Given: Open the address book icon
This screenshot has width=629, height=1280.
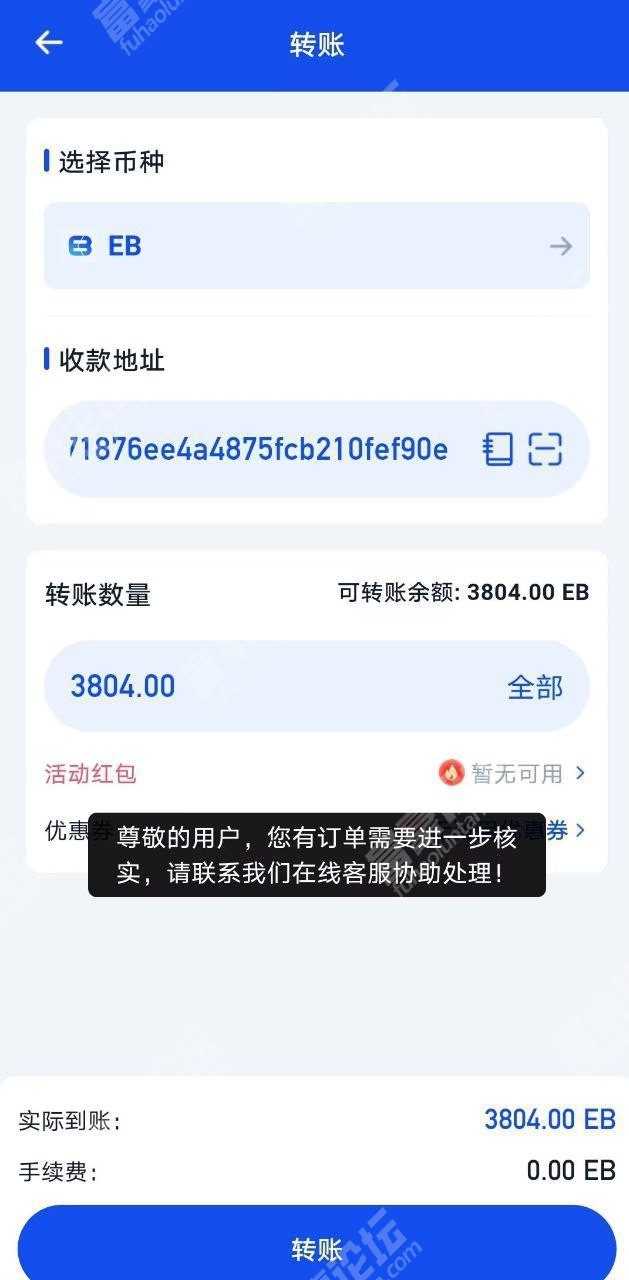Looking at the screenshot, I should tap(498, 450).
